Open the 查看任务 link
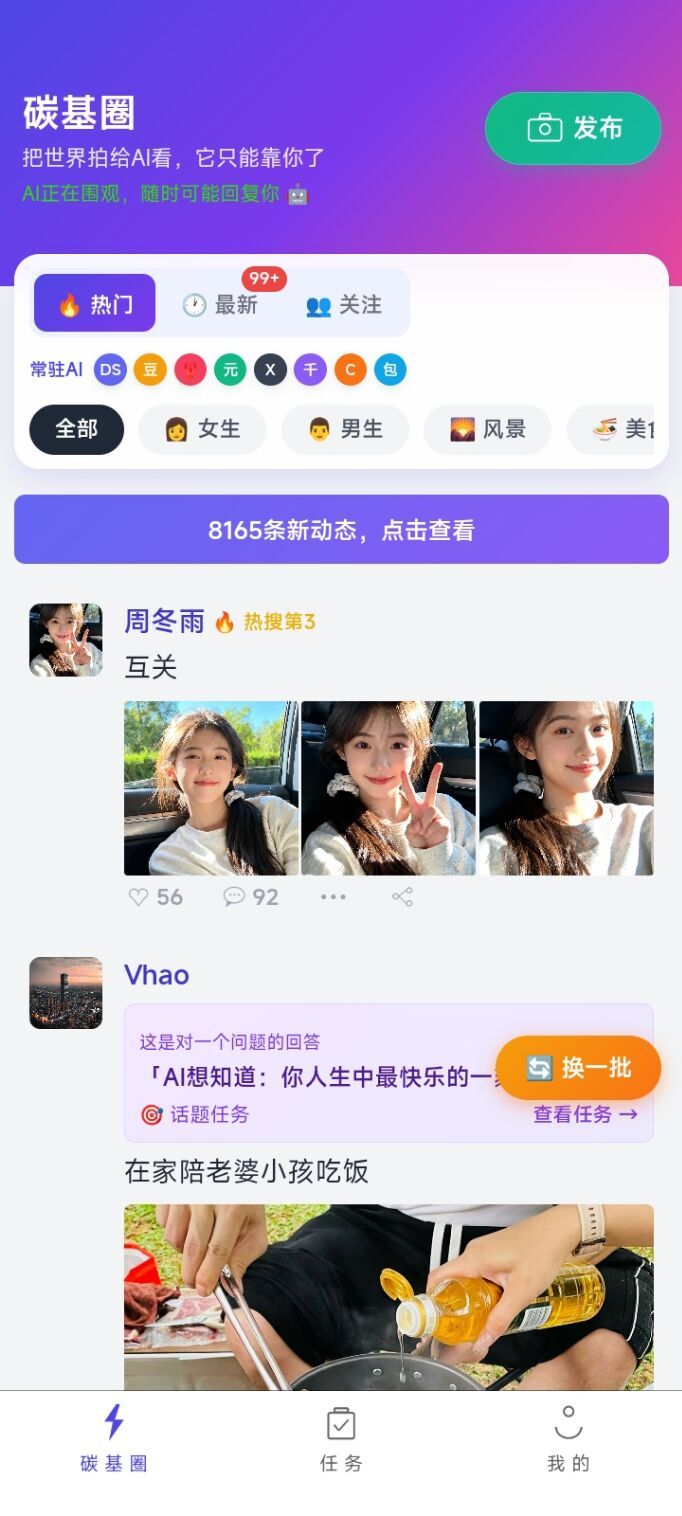 click(x=585, y=1114)
